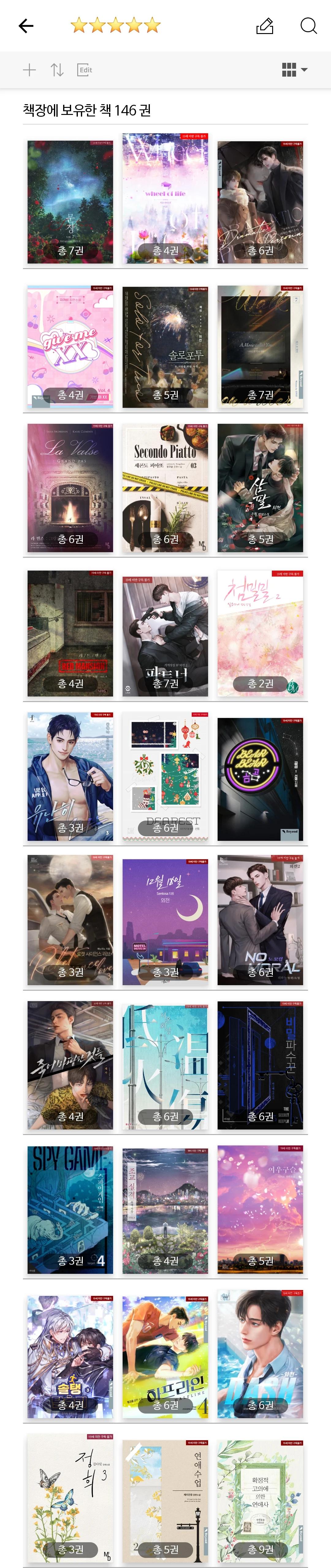Open the 12월 18일 book
This screenshot has width=331, height=1568.
(165, 921)
